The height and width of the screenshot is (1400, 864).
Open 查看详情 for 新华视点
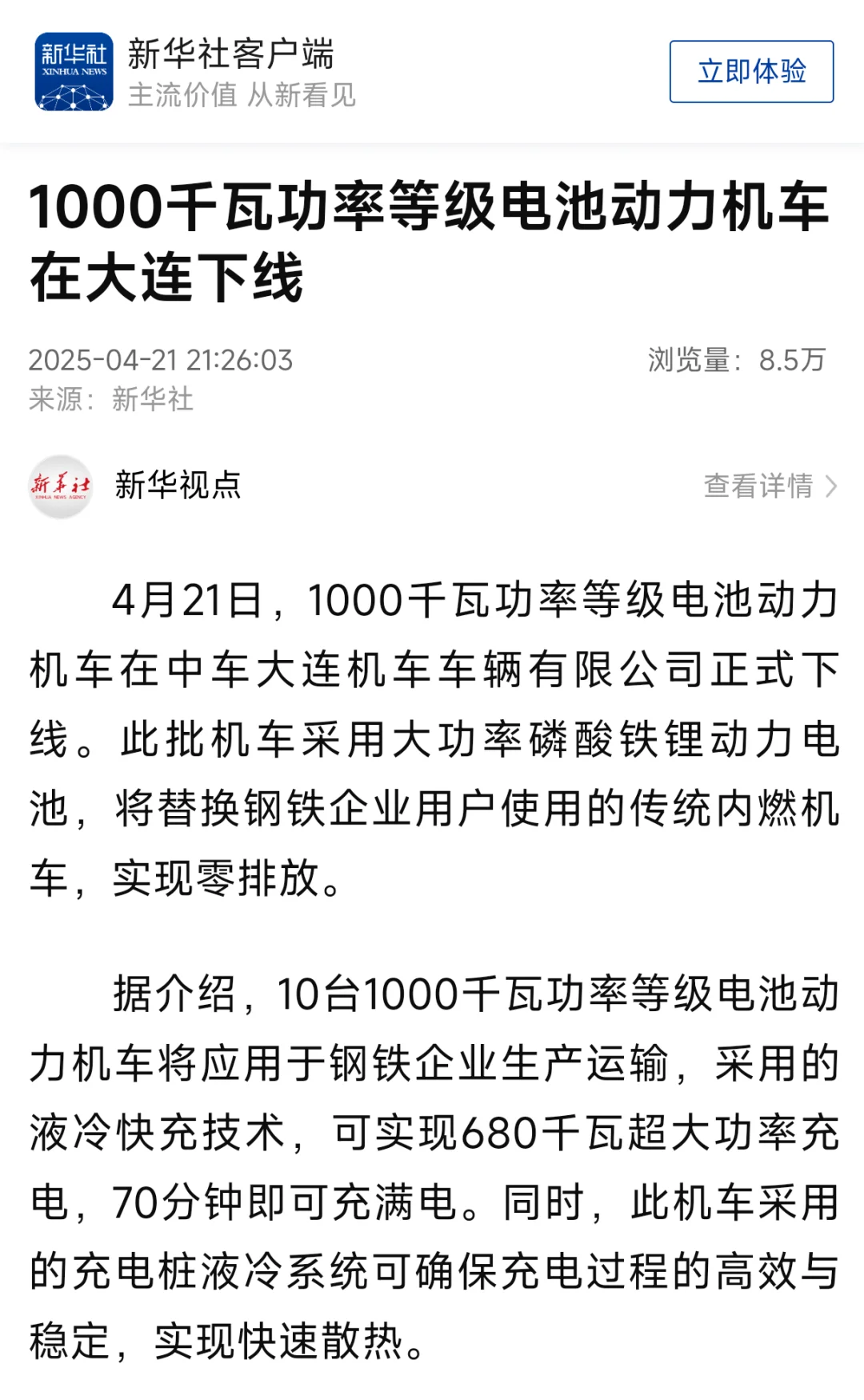[770, 486]
